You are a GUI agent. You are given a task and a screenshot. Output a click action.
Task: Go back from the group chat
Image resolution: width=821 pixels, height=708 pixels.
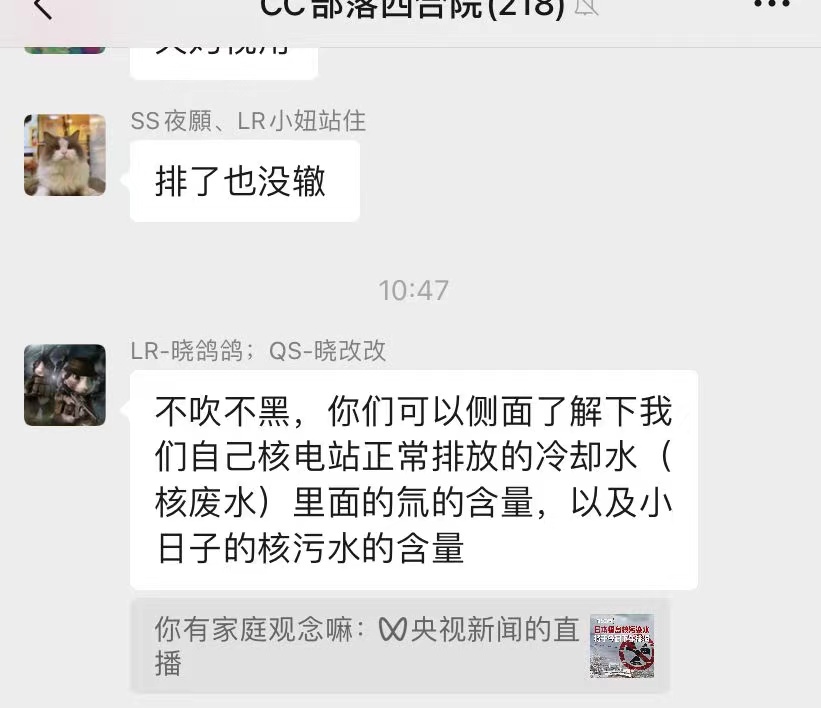click(x=42, y=8)
